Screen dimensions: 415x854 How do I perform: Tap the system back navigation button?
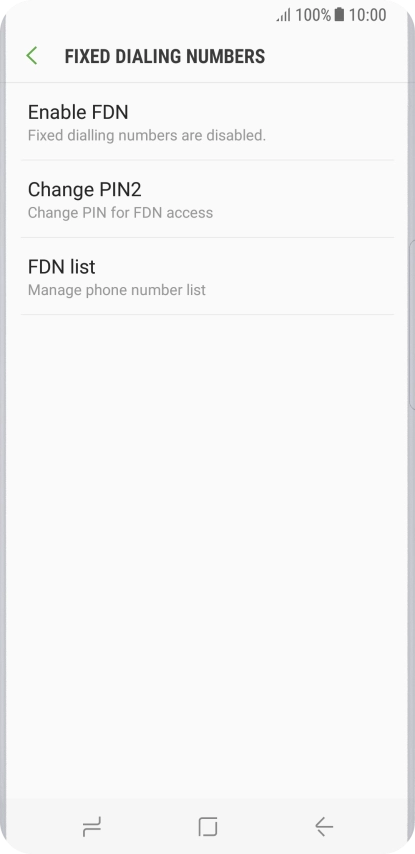point(324,827)
